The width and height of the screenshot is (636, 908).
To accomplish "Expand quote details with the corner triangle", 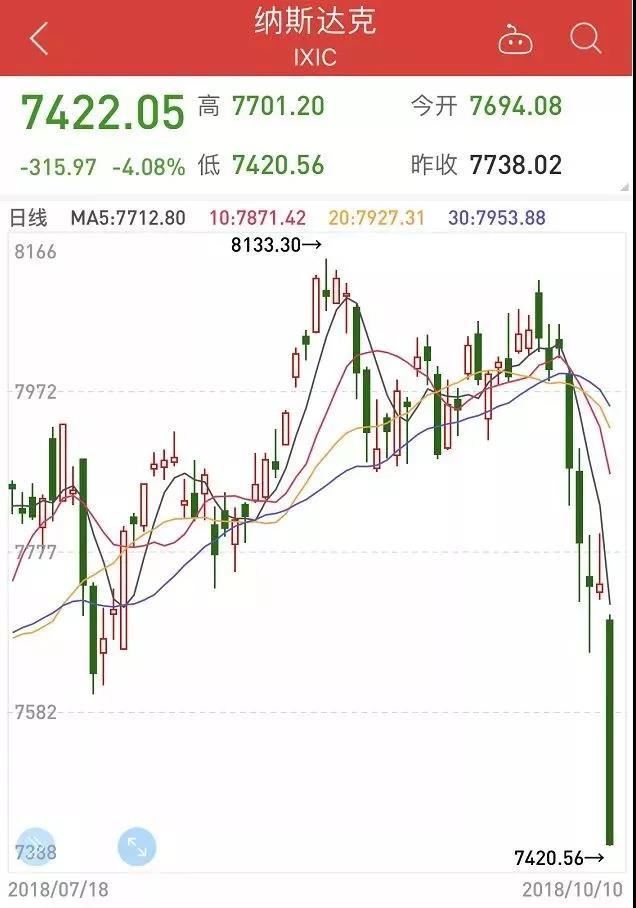I will 626,186.
